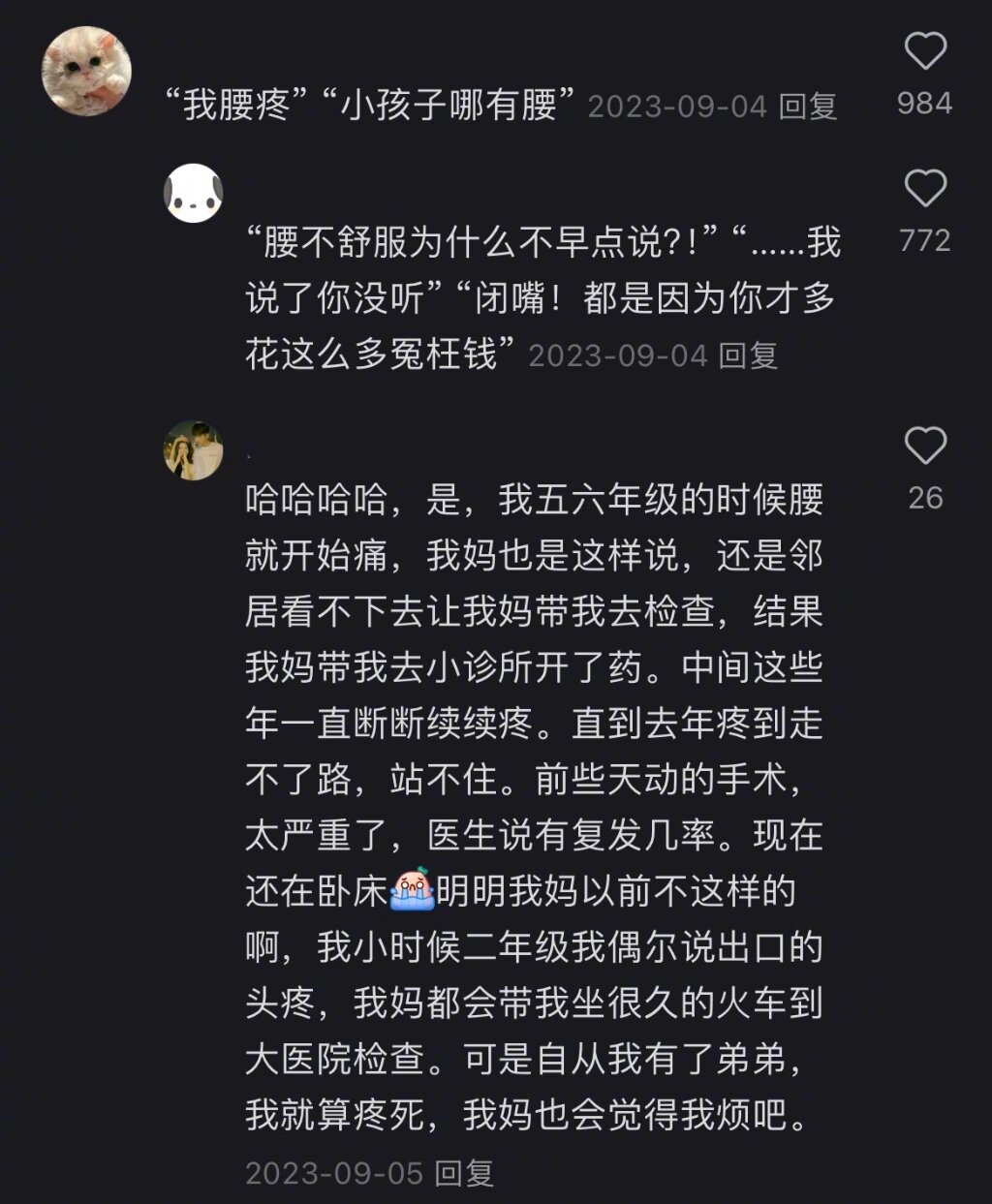This screenshot has width=992, height=1204.
Task: Like the long reply with 26 likes
Action: coord(924,447)
